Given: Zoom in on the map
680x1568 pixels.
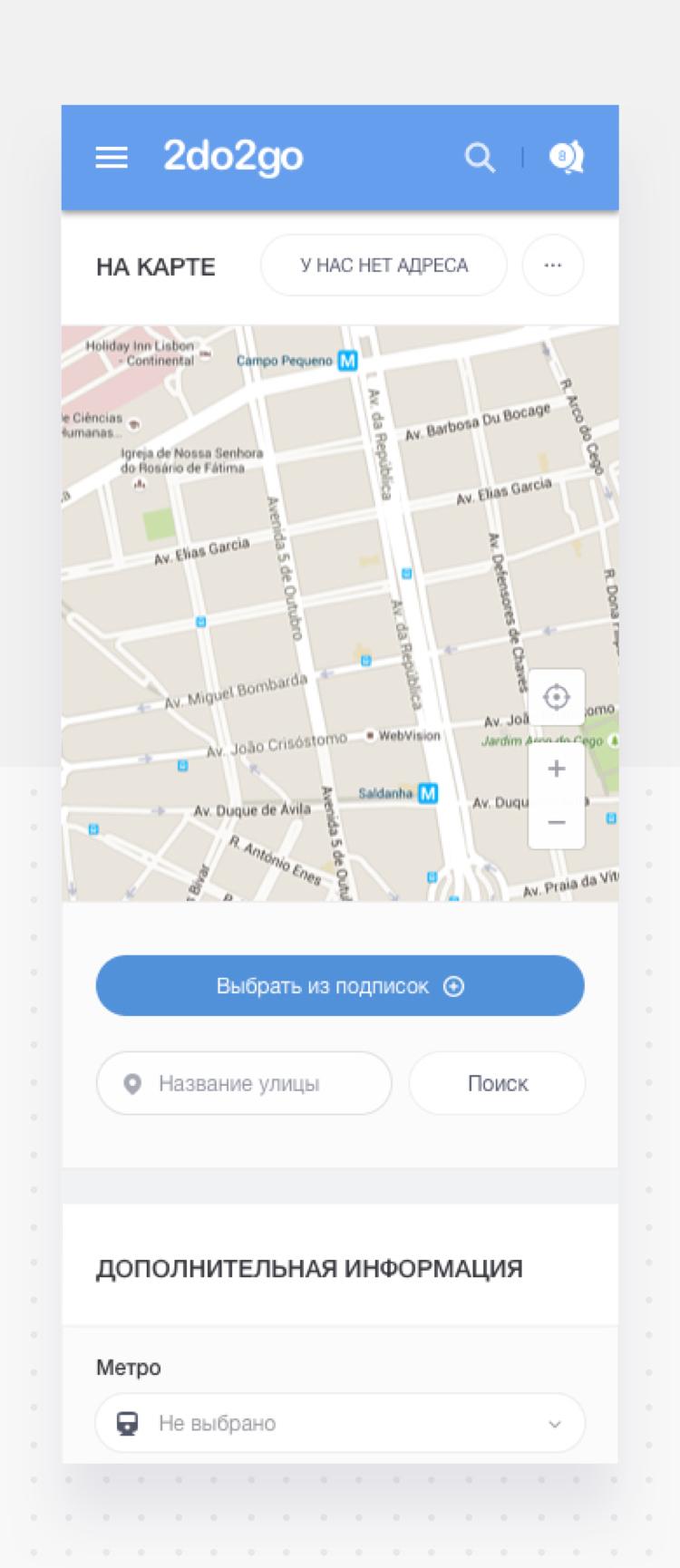Looking at the screenshot, I should (x=556, y=769).
